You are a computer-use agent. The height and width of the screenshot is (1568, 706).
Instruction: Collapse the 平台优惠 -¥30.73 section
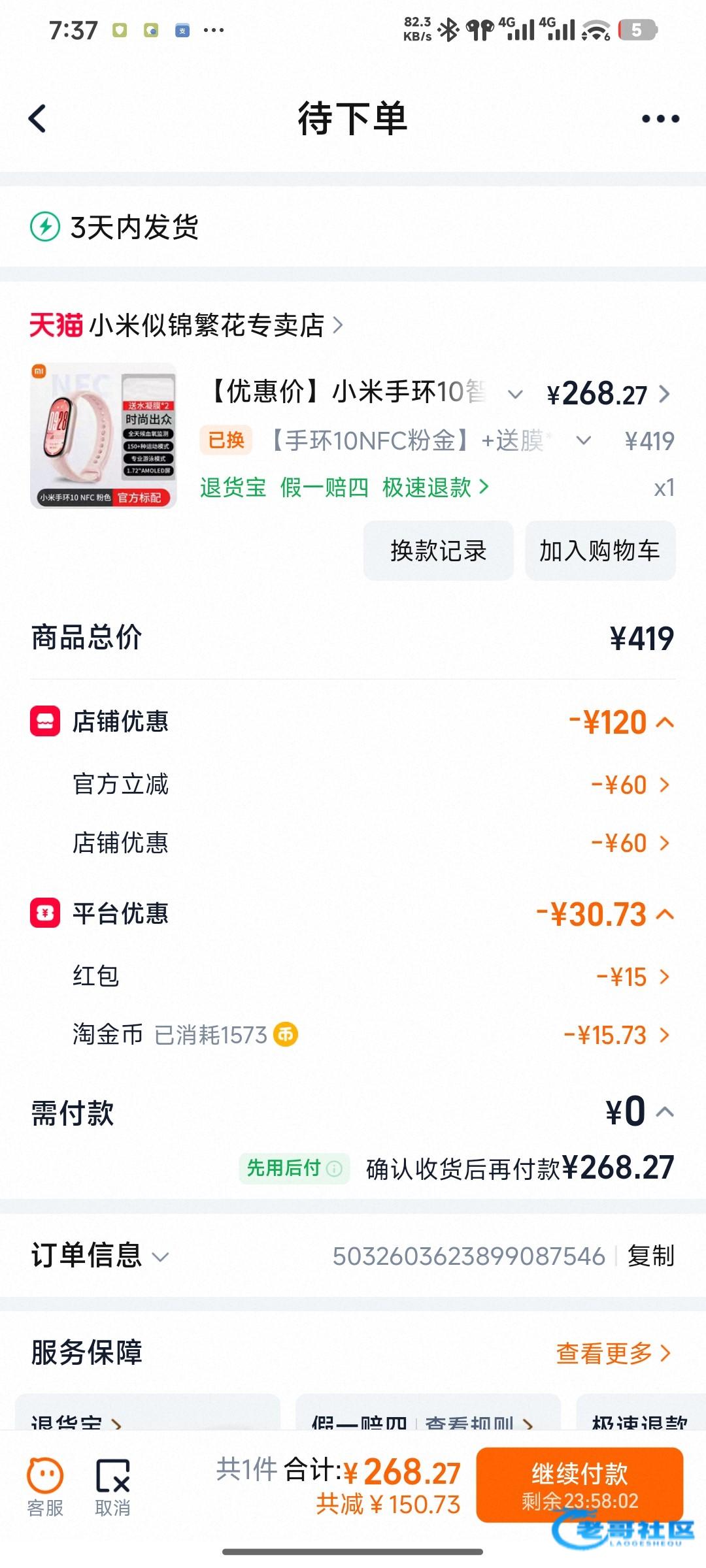pos(665,914)
